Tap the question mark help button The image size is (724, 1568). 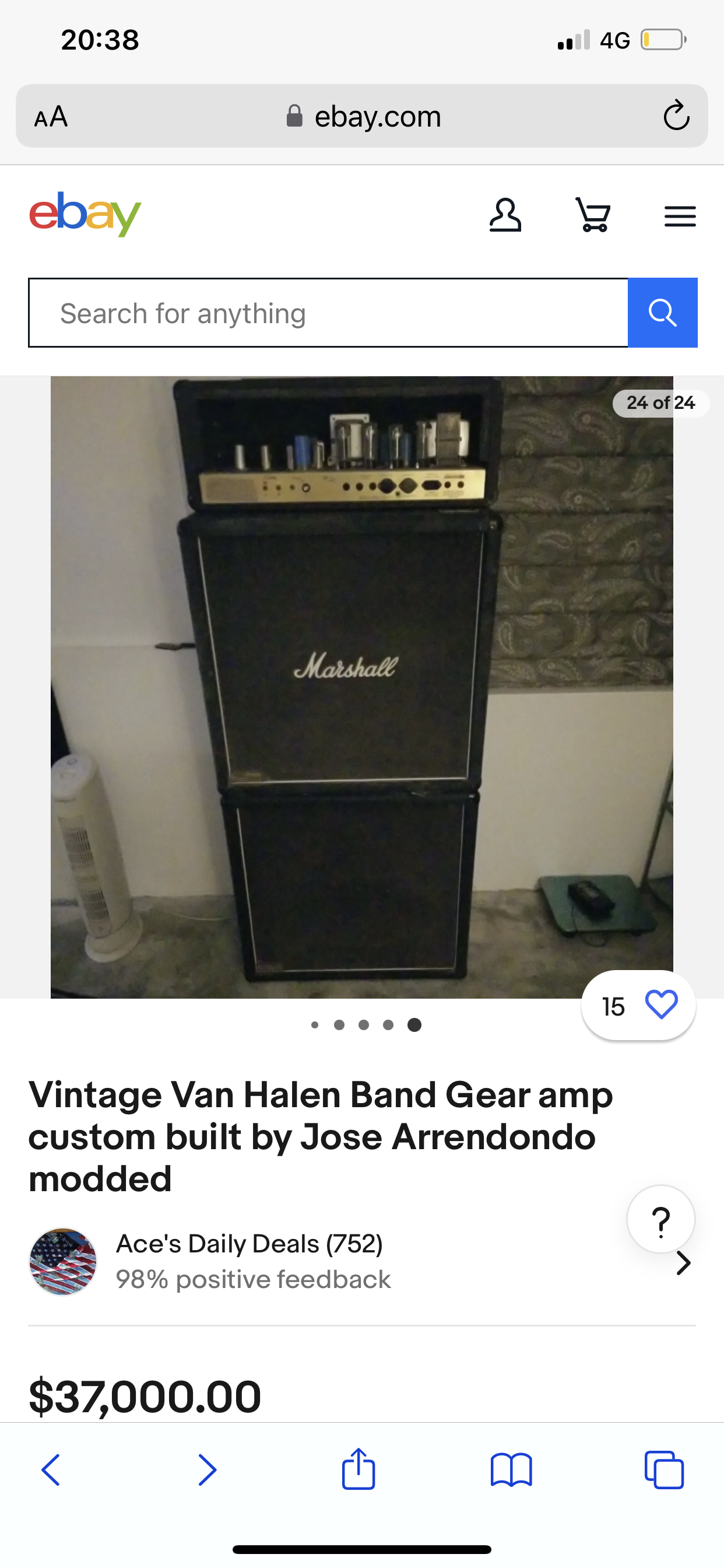(660, 1219)
